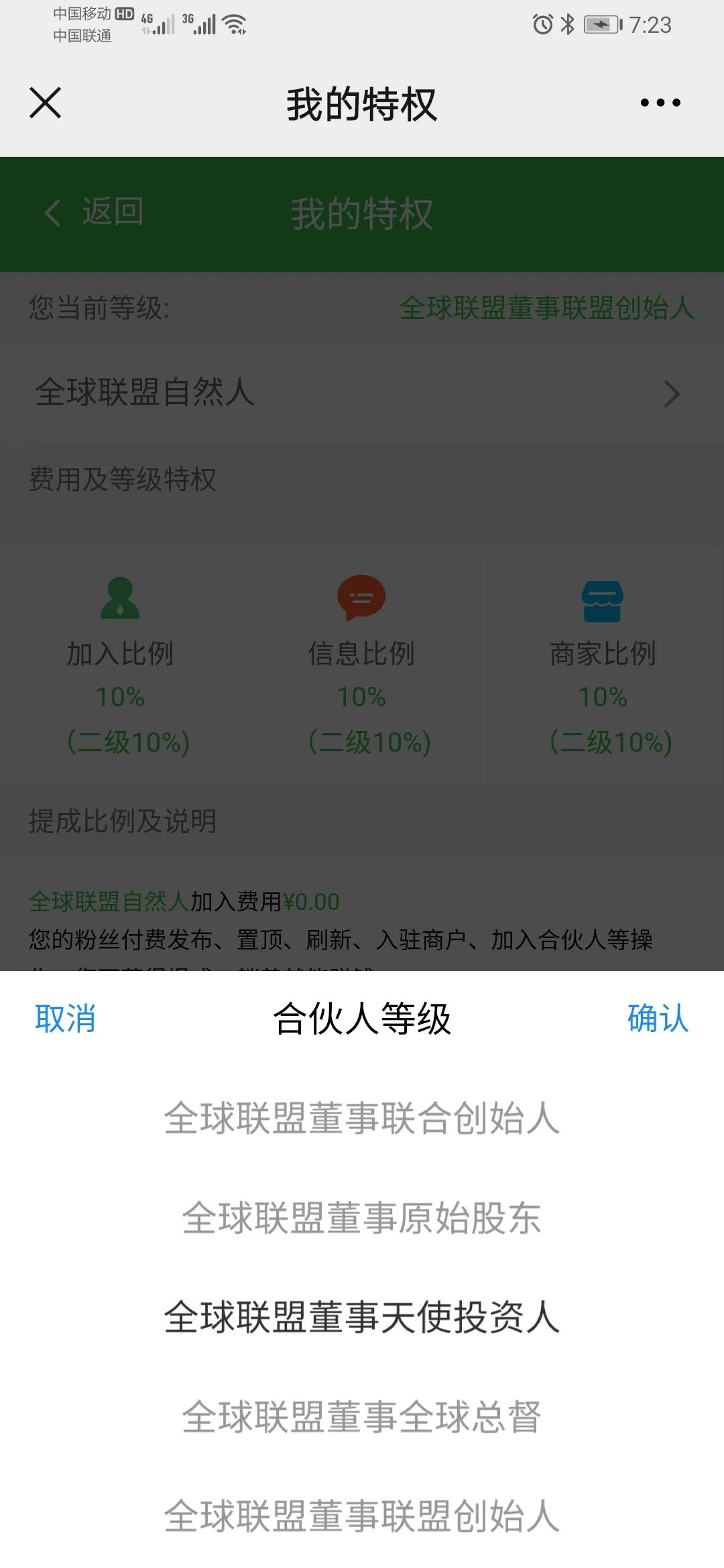Open the three-dot overflow menu
Viewport: 724px width, 1568px height.
click(660, 103)
